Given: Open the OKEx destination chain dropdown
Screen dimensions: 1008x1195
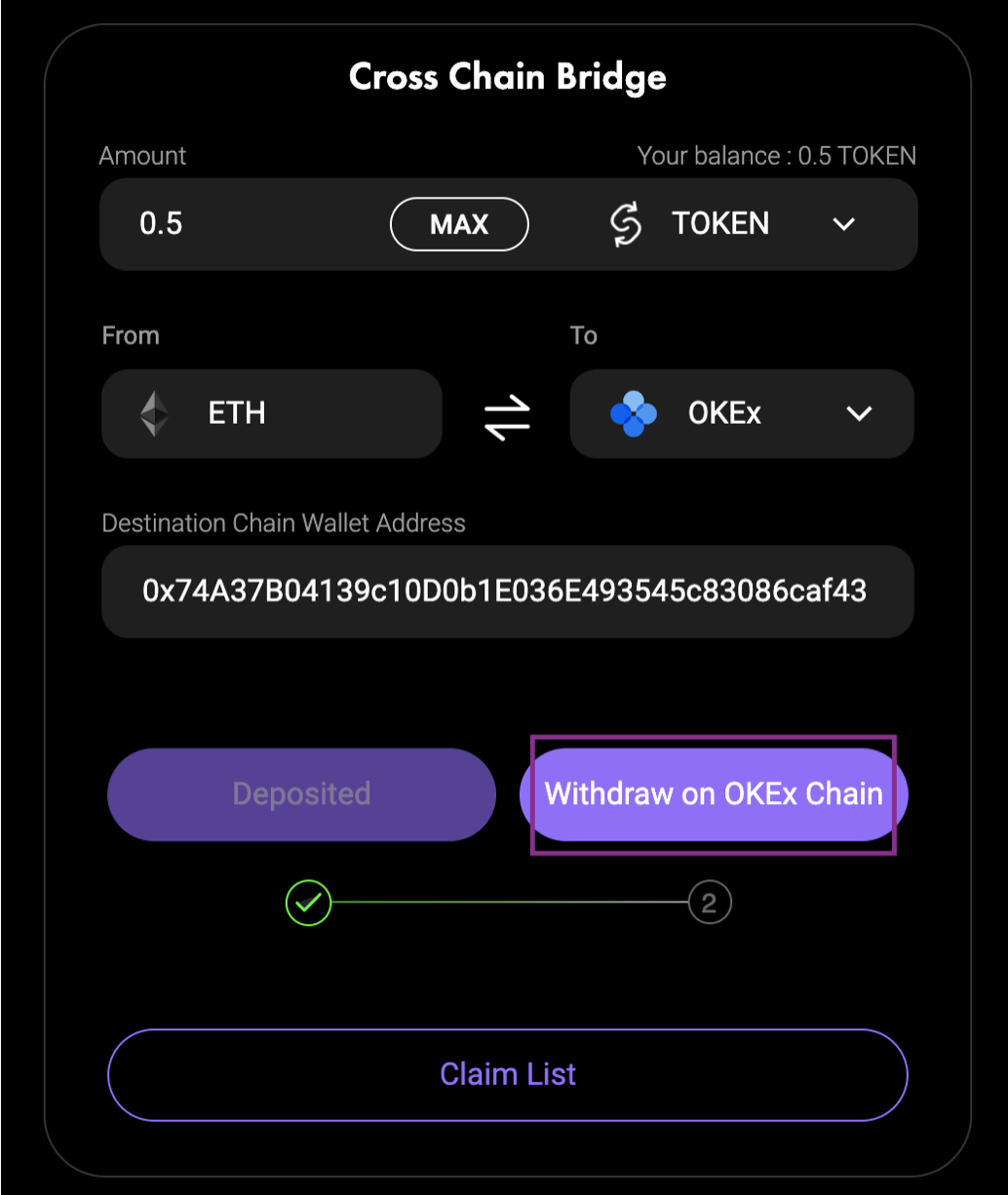Looking at the screenshot, I should click(x=741, y=414).
